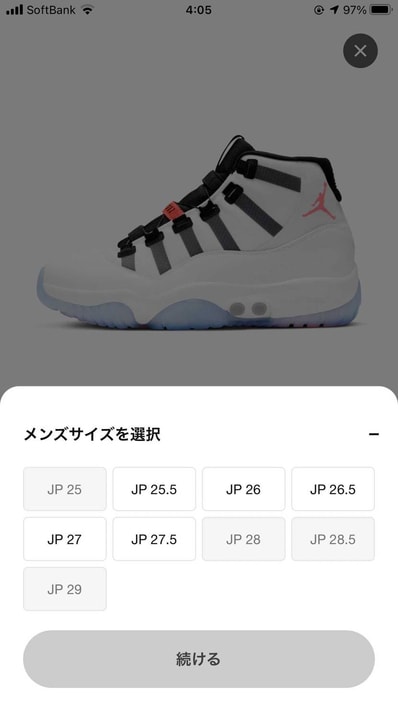Close the size selection overlay
The height and width of the screenshot is (707, 398).
[360, 50]
